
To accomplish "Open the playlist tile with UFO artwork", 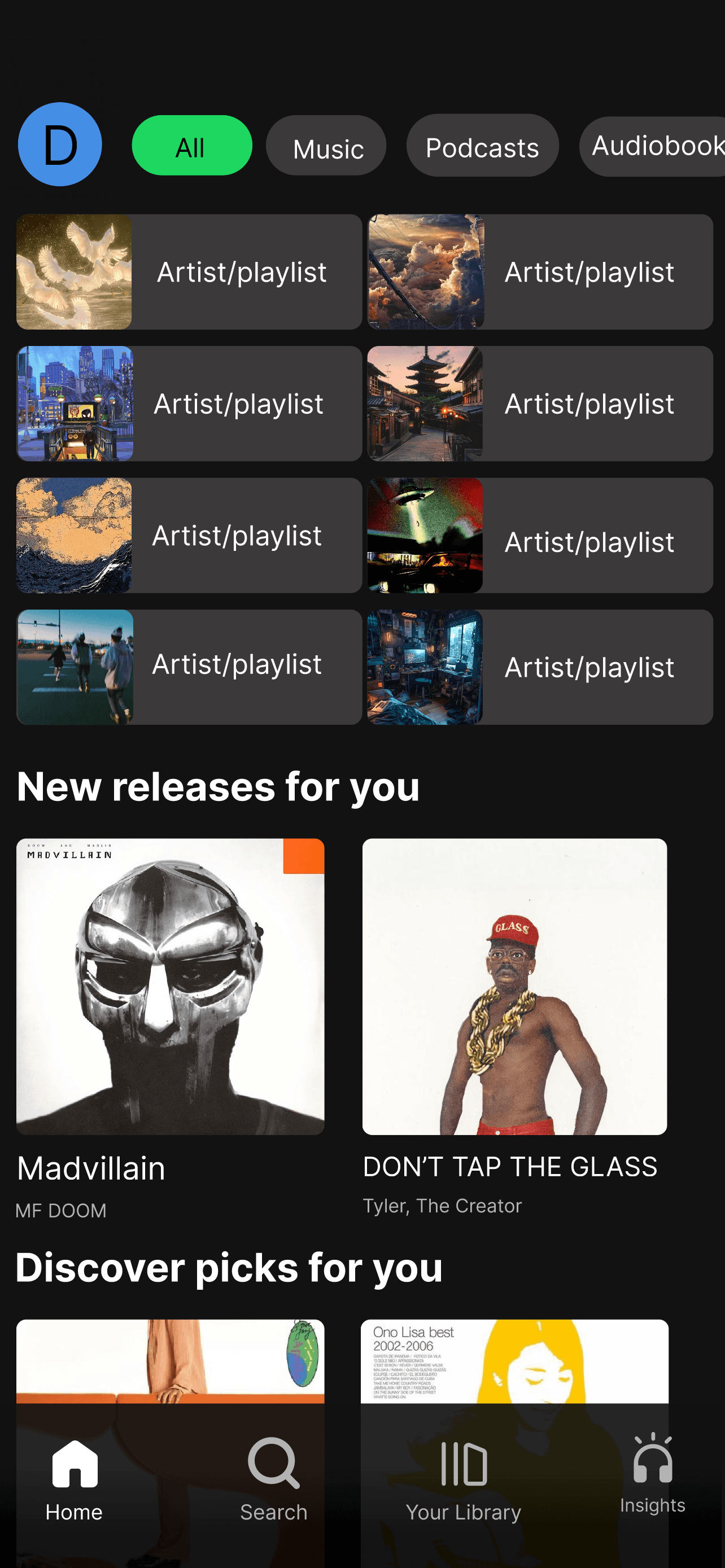I will (540, 536).
